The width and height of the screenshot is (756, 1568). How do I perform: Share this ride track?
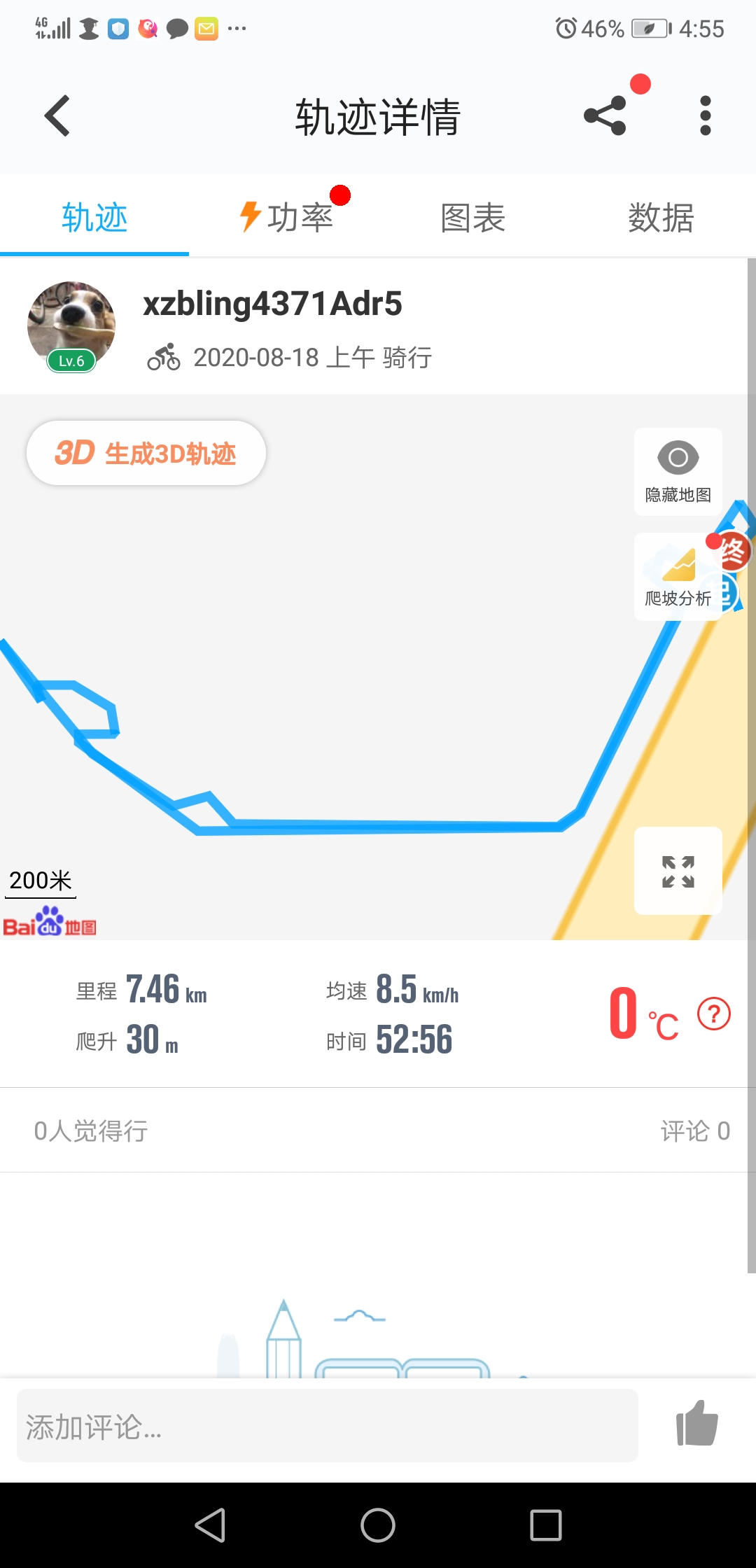[605, 116]
